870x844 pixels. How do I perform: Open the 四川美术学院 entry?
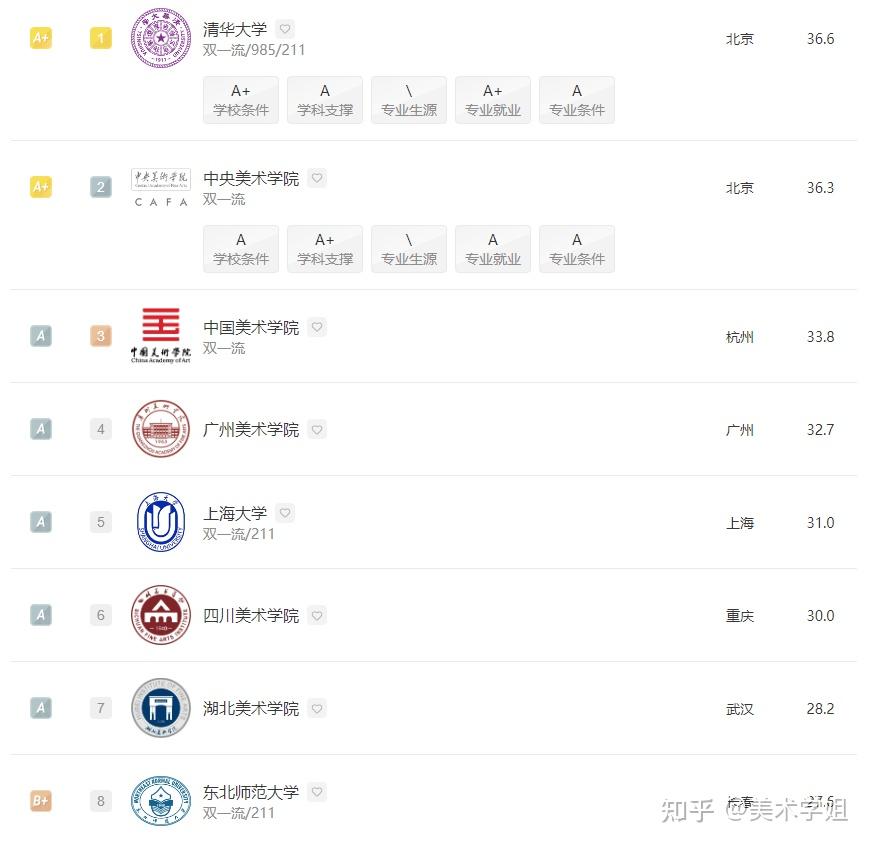[x=251, y=616]
